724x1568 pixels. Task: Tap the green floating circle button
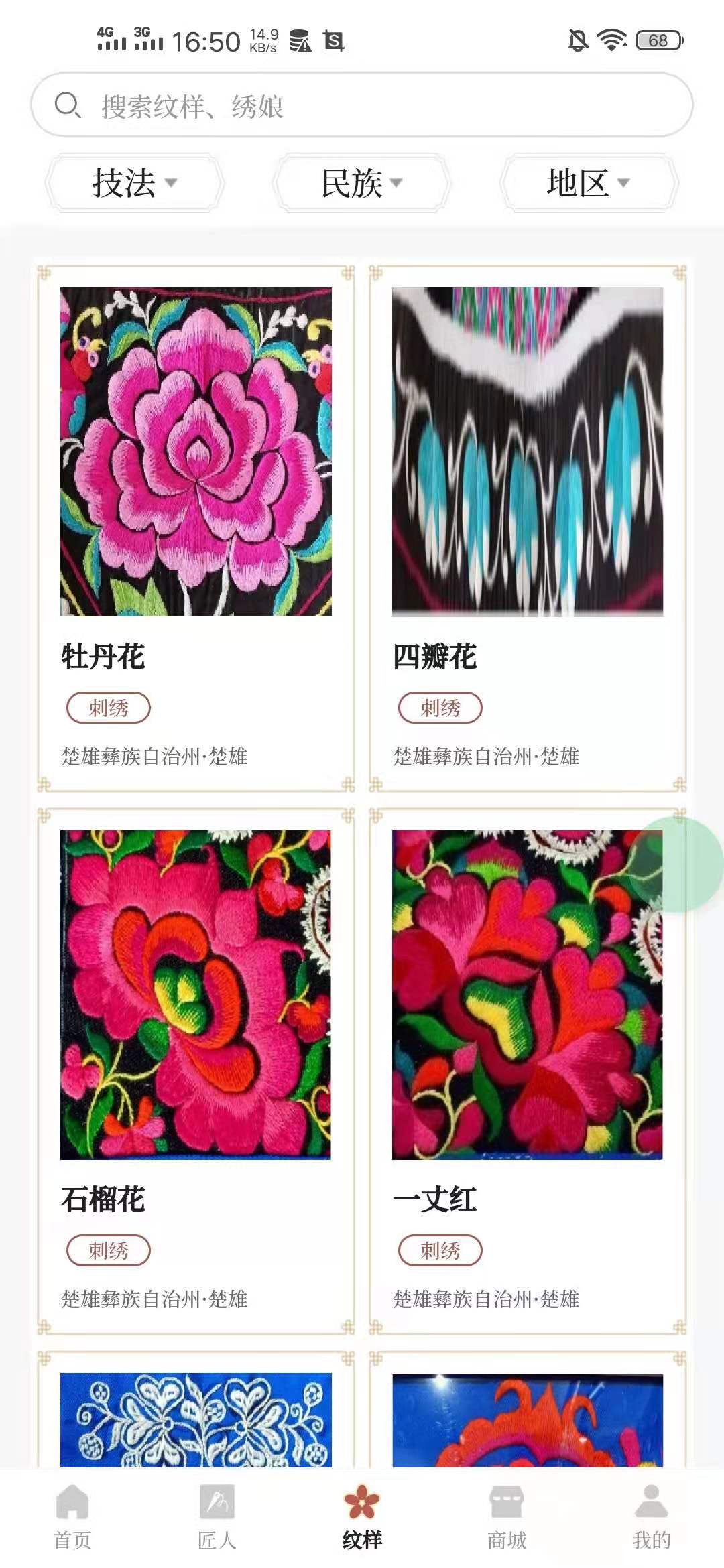tap(676, 864)
